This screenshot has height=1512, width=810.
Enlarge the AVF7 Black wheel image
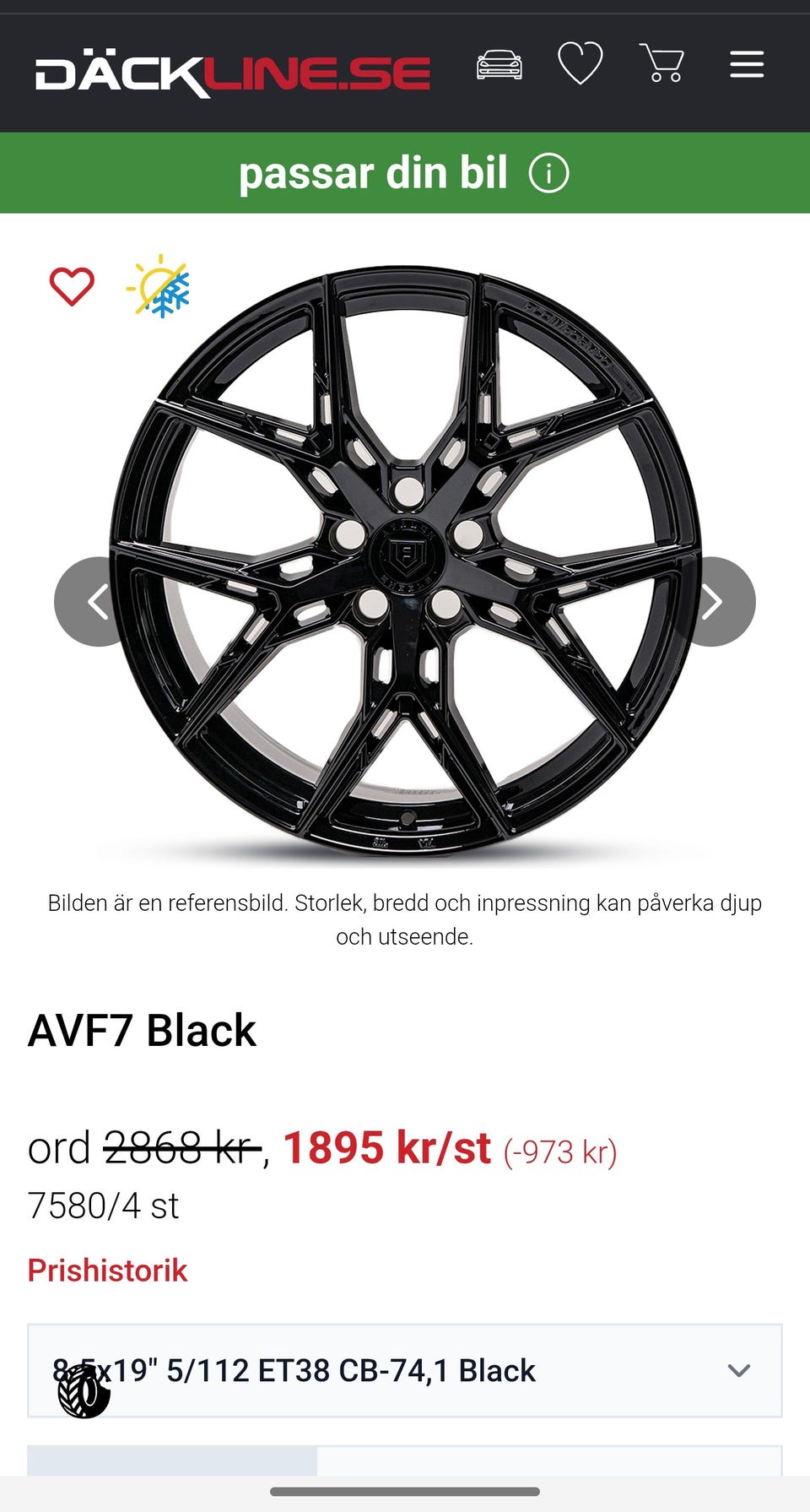(405, 561)
